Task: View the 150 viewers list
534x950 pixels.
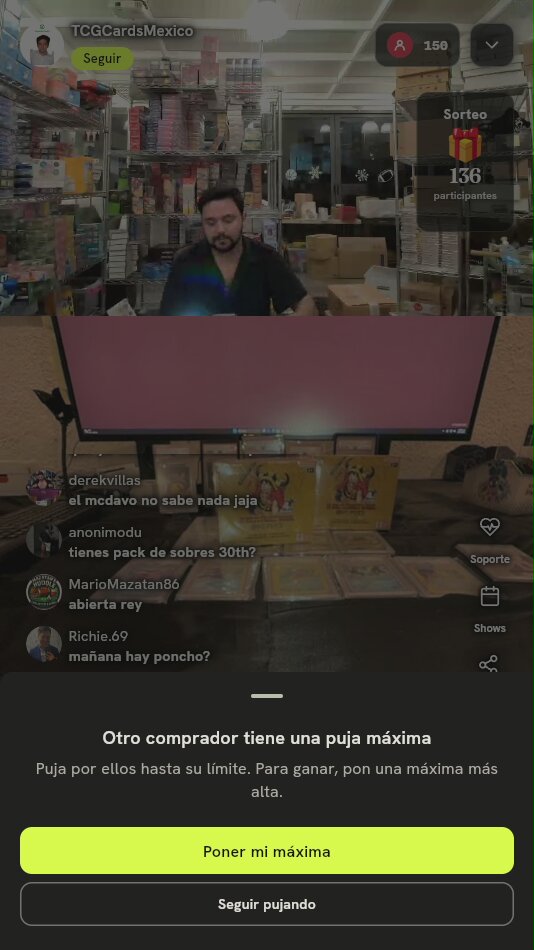Action: point(417,45)
